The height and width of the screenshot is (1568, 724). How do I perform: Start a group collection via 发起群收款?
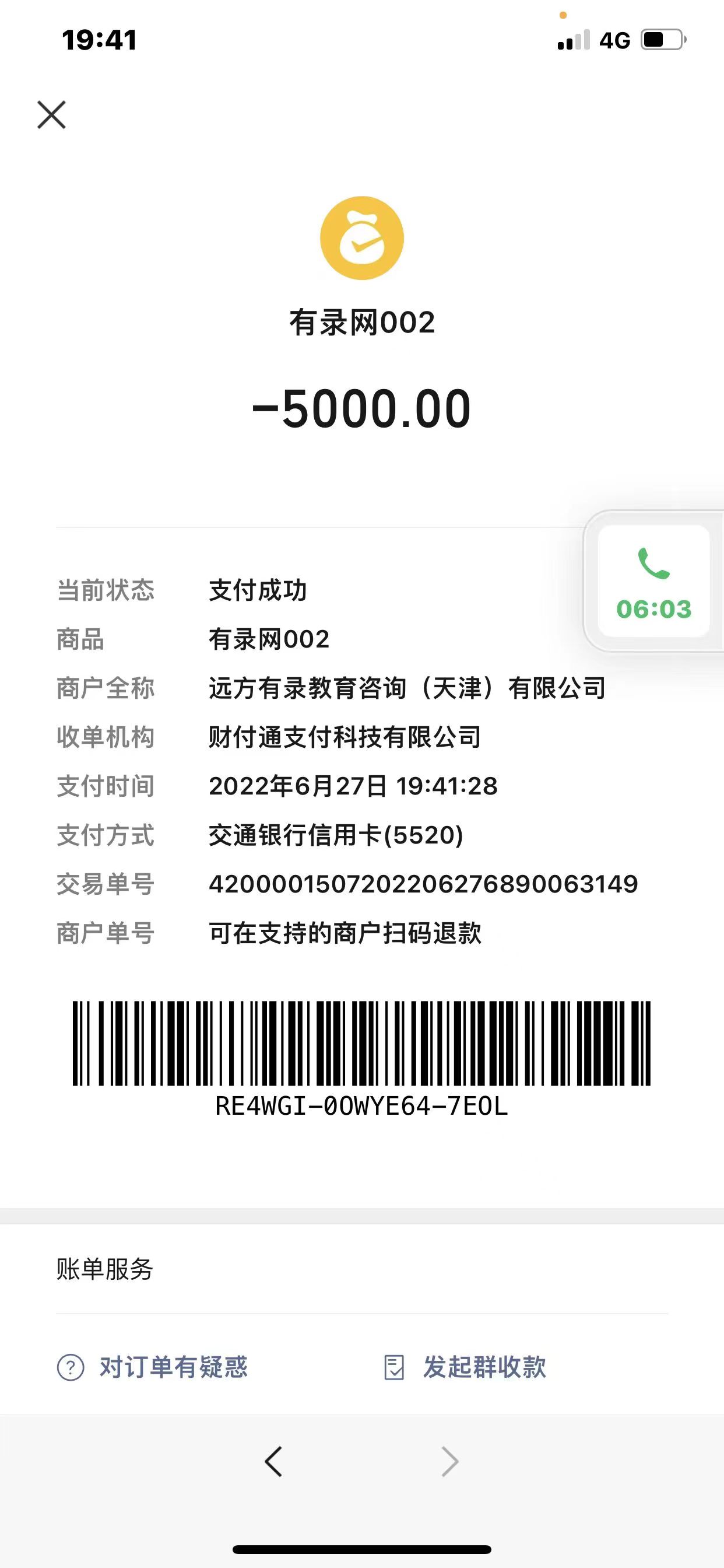tap(465, 1367)
